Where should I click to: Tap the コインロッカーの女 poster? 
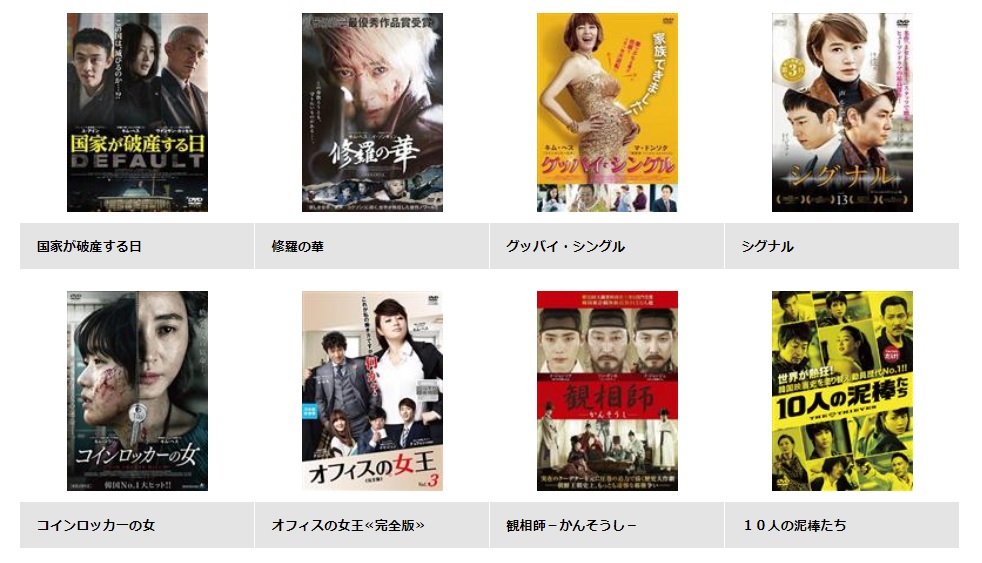point(137,391)
